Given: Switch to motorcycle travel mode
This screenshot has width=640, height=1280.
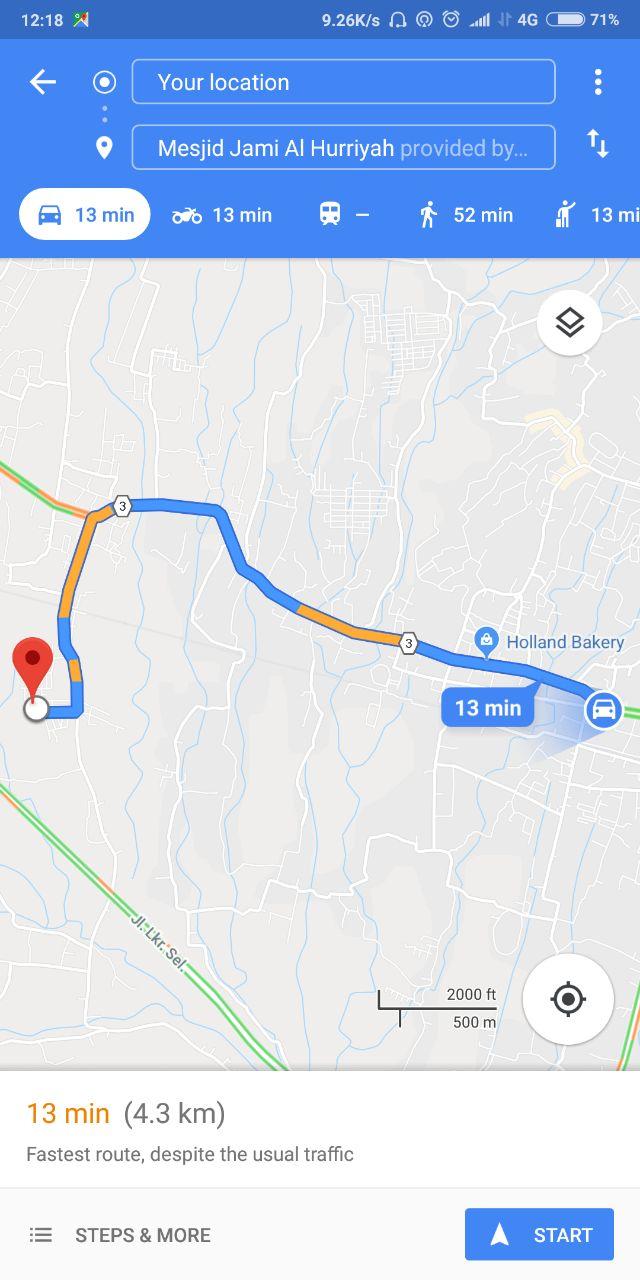Looking at the screenshot, I should click(222, 215).
